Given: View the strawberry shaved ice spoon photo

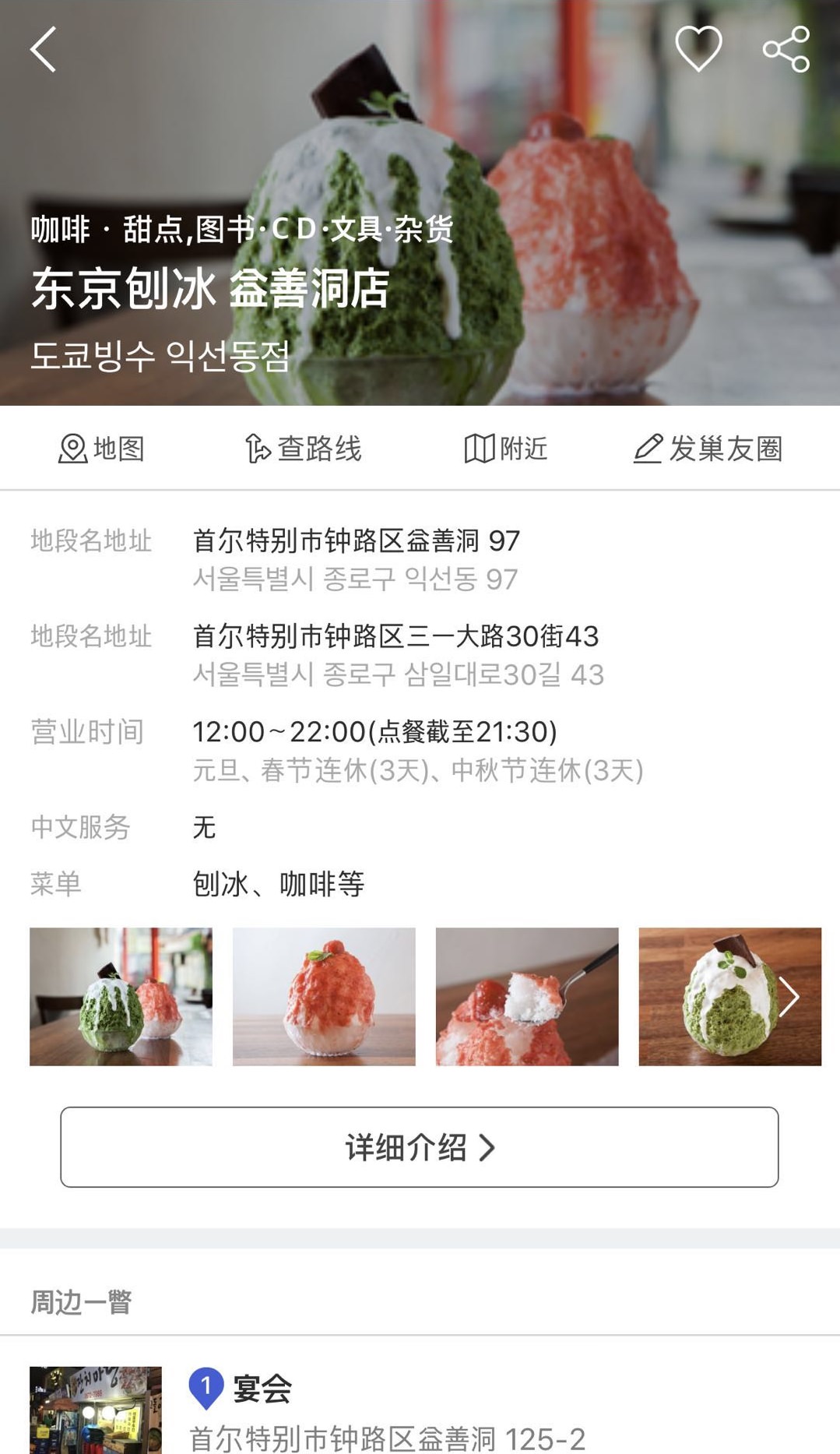Looking at the screenshot, I should point(527,995).
